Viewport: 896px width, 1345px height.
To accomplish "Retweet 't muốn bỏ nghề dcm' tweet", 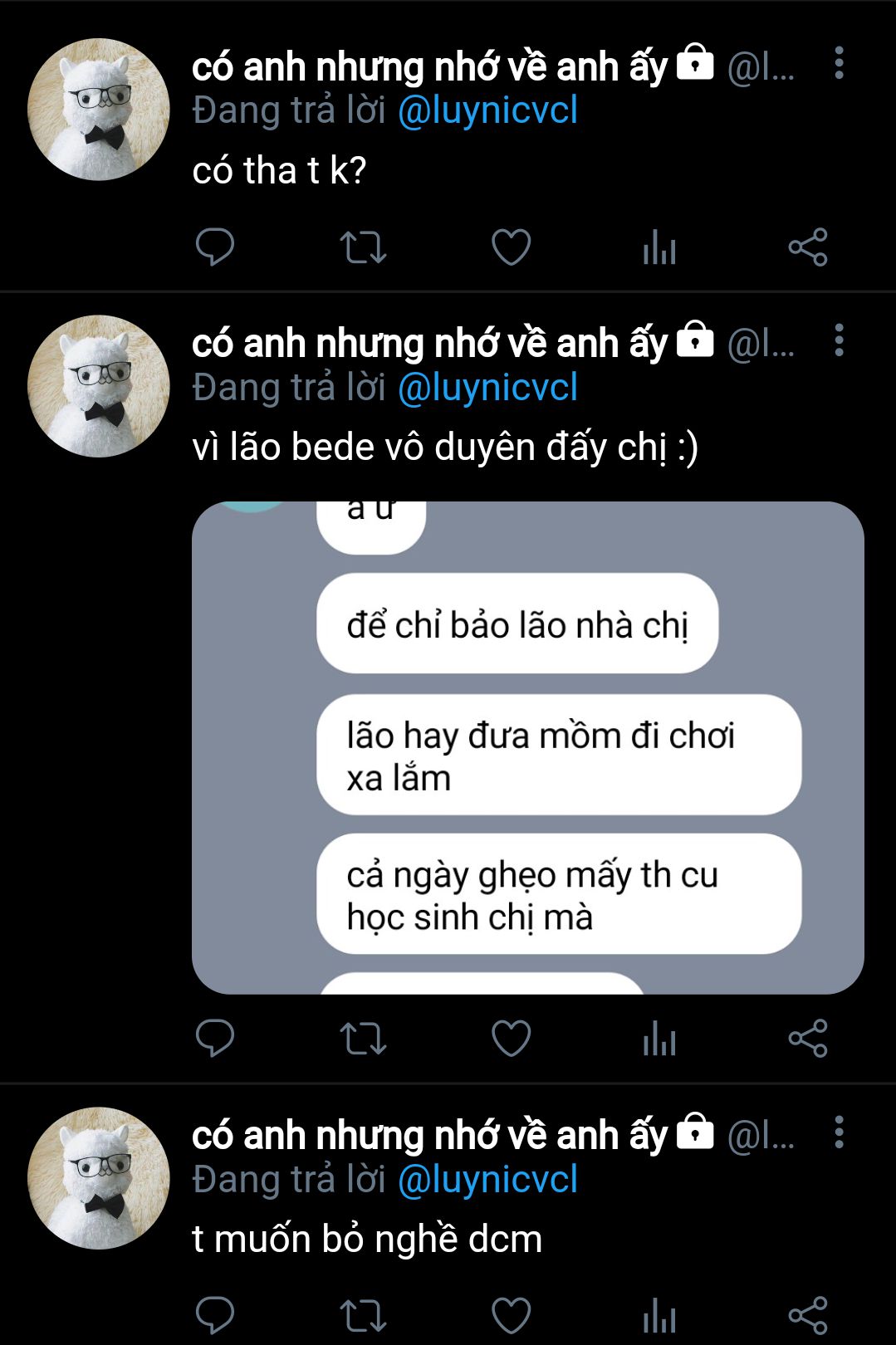I will [363, 1315].
